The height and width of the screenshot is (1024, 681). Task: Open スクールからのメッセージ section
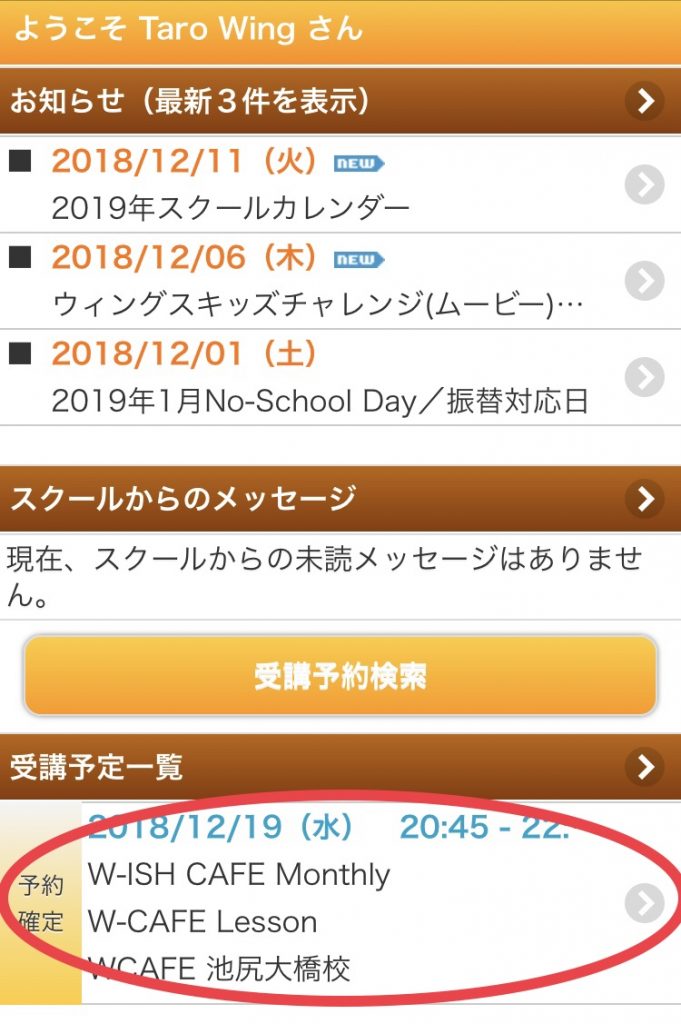click(x=340, y=497)
